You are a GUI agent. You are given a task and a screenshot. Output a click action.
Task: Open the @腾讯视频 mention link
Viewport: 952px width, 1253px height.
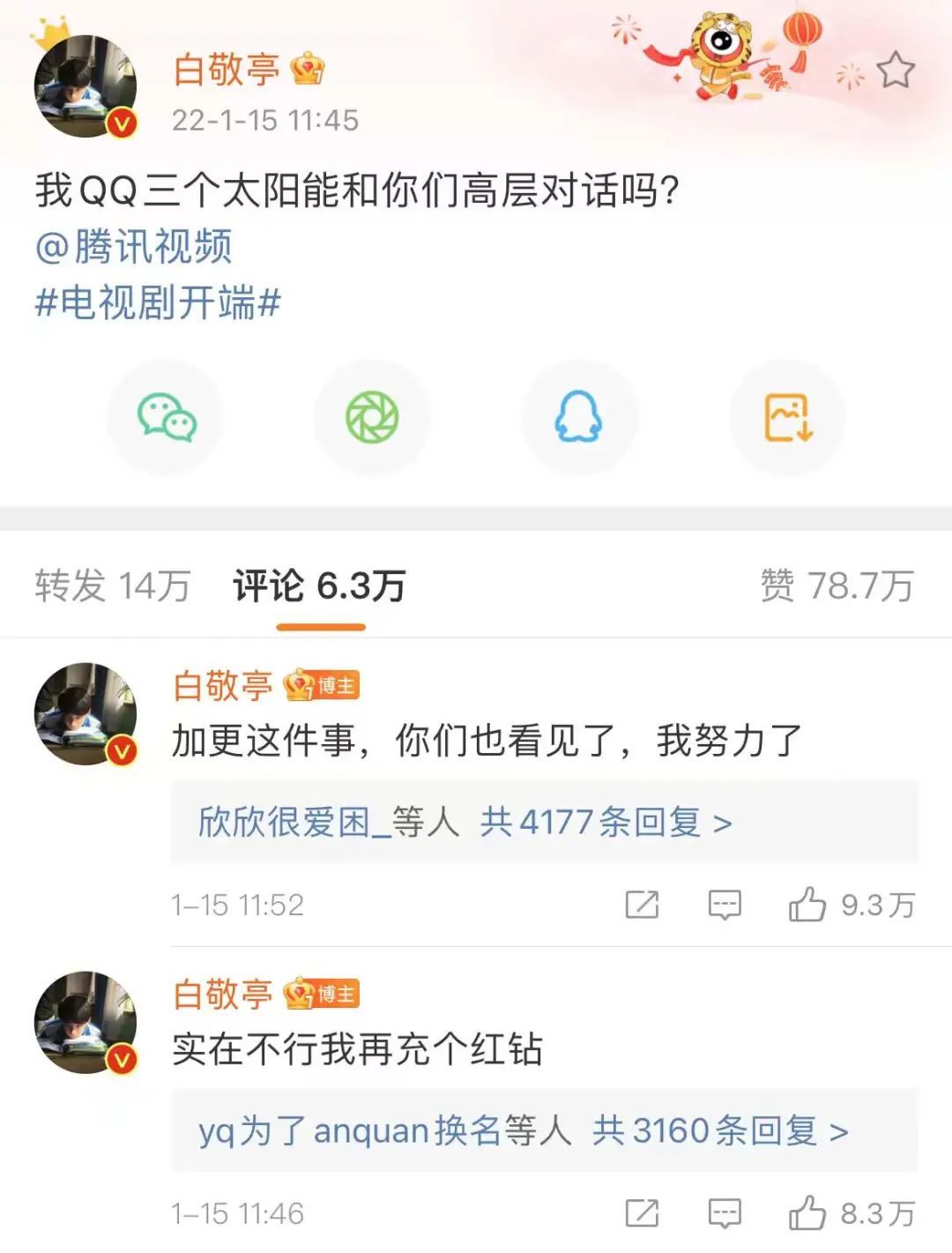tap(133, 246)
